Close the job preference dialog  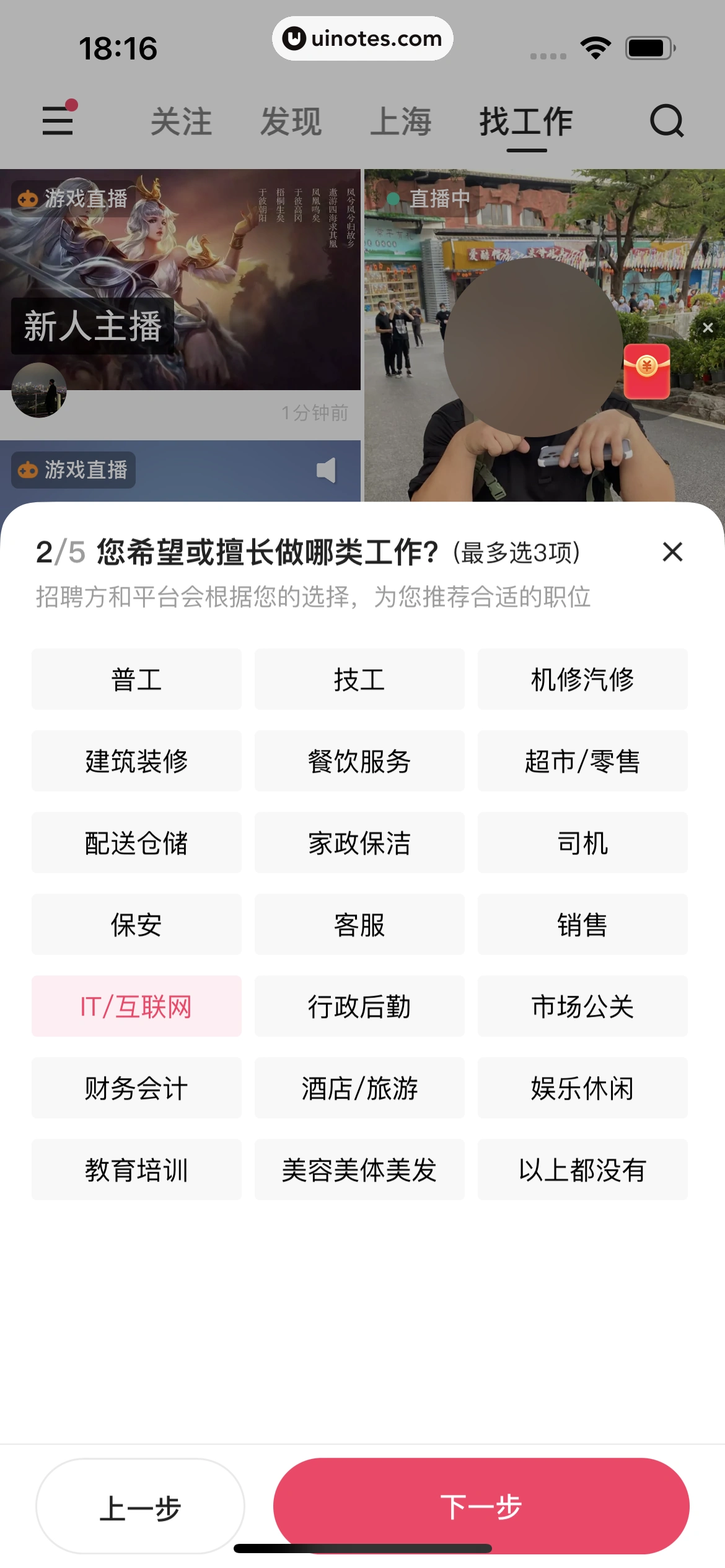tap(673, 553)
